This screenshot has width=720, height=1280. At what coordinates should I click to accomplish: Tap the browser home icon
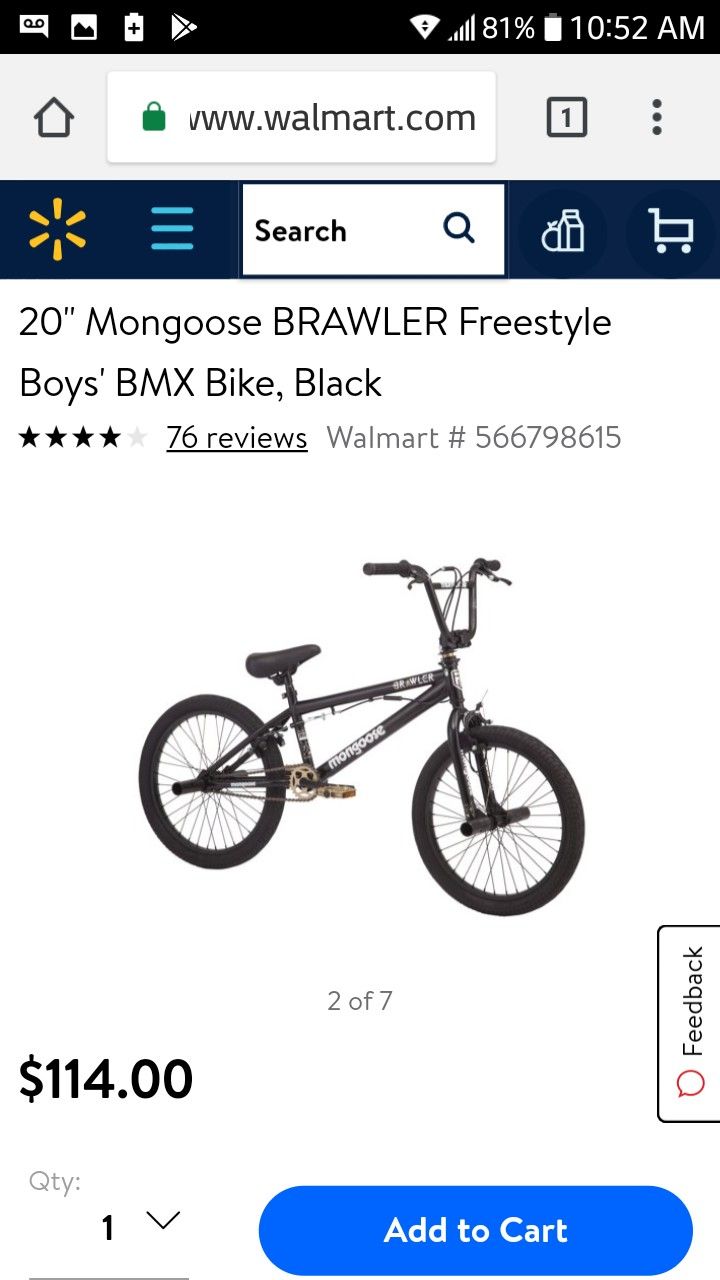pos(54,118)
